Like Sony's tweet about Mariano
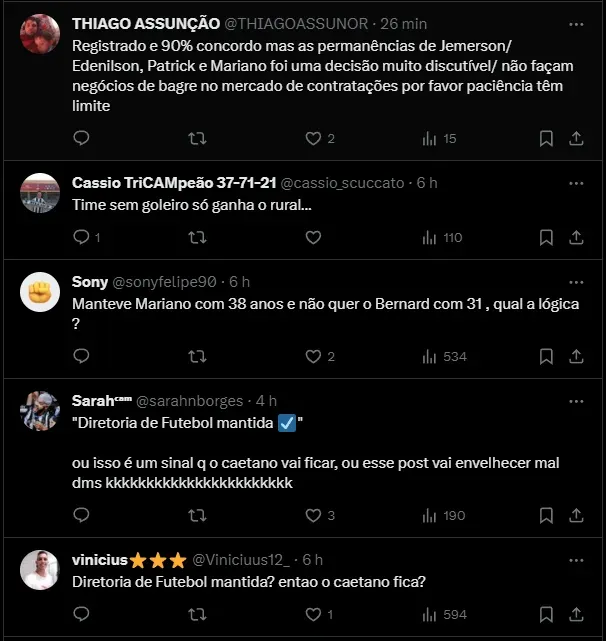This screenshot has height=641, width=606. [x=313, y=356]
